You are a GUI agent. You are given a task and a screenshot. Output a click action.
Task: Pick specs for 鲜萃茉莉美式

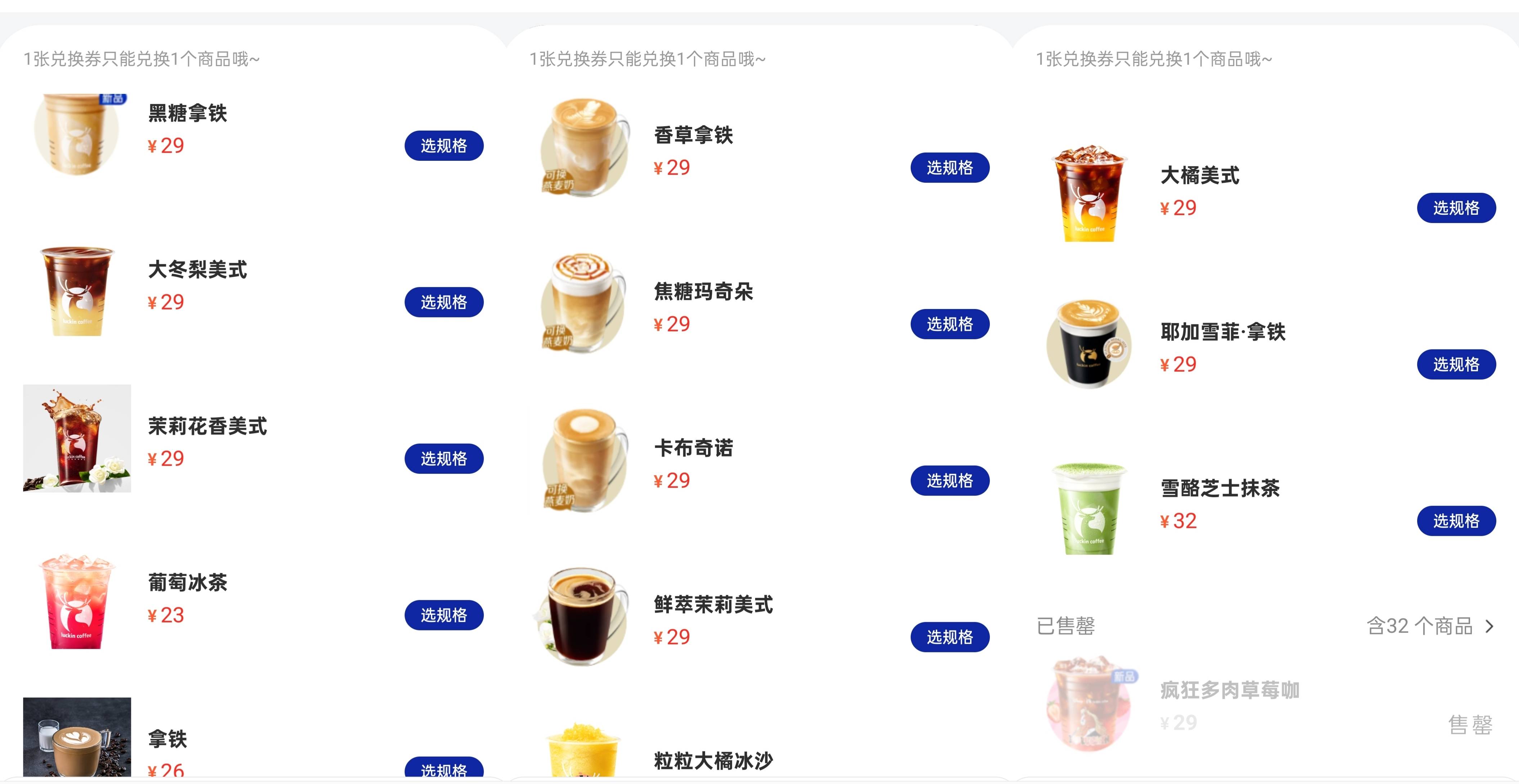pos(950,637)
